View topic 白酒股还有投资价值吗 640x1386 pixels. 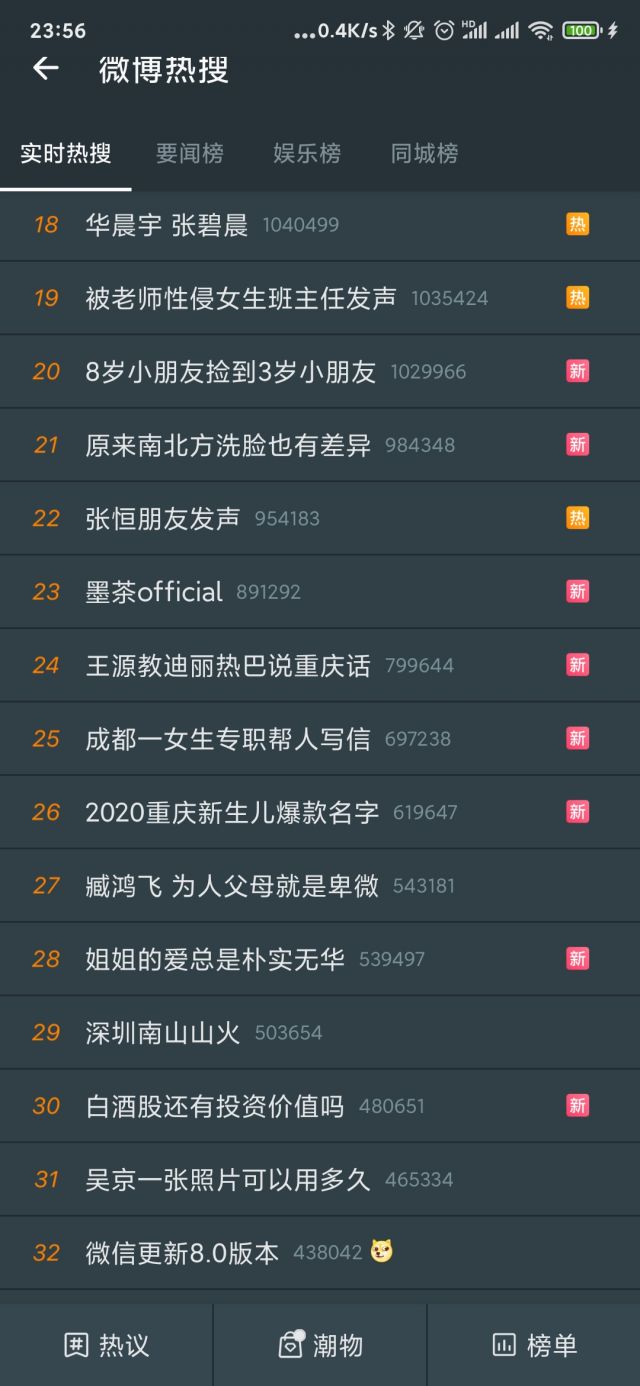[x=215, y=1106]
